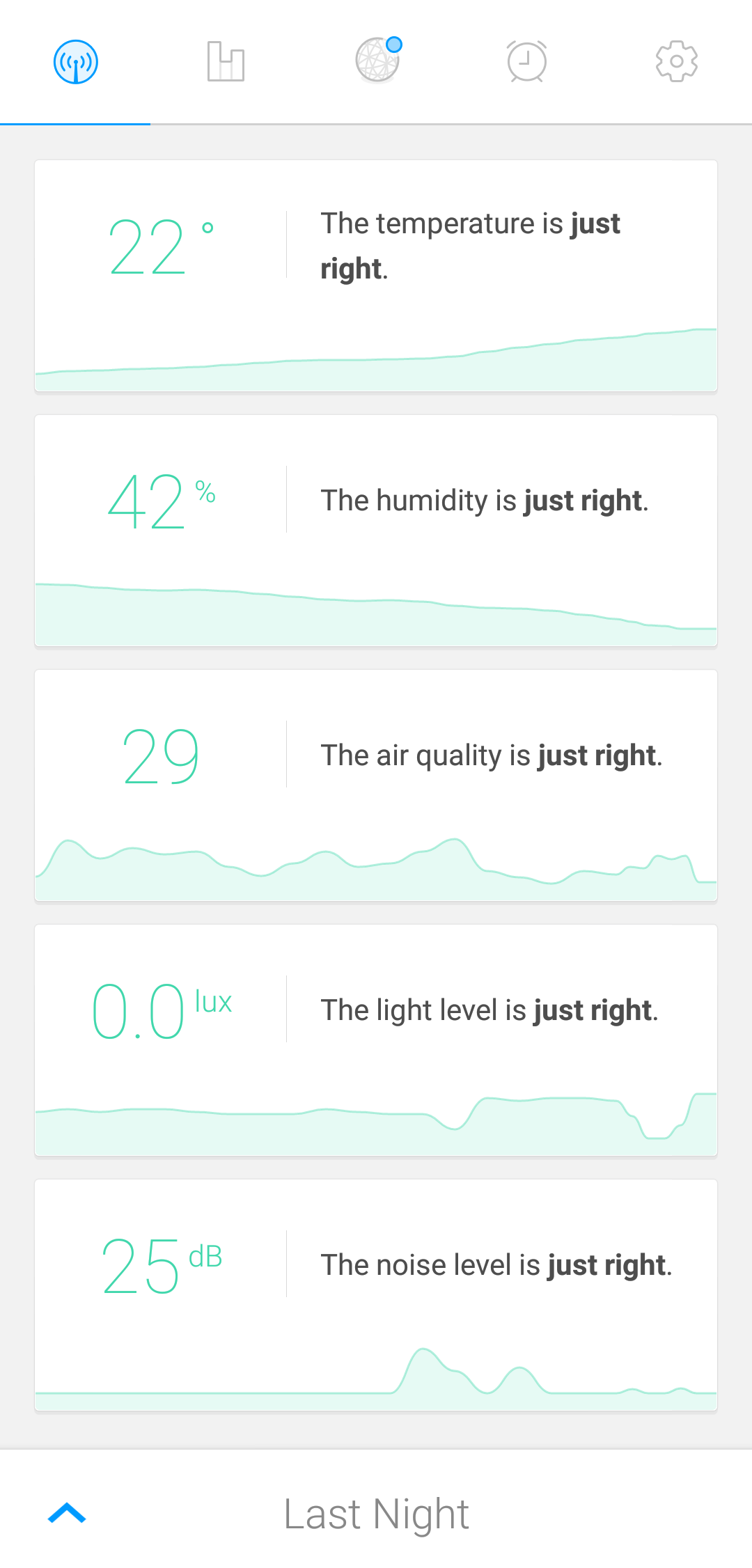The image size is (752, 1568).
Task: Switch to the alarm clock tab
Action: tap(526, 62)
